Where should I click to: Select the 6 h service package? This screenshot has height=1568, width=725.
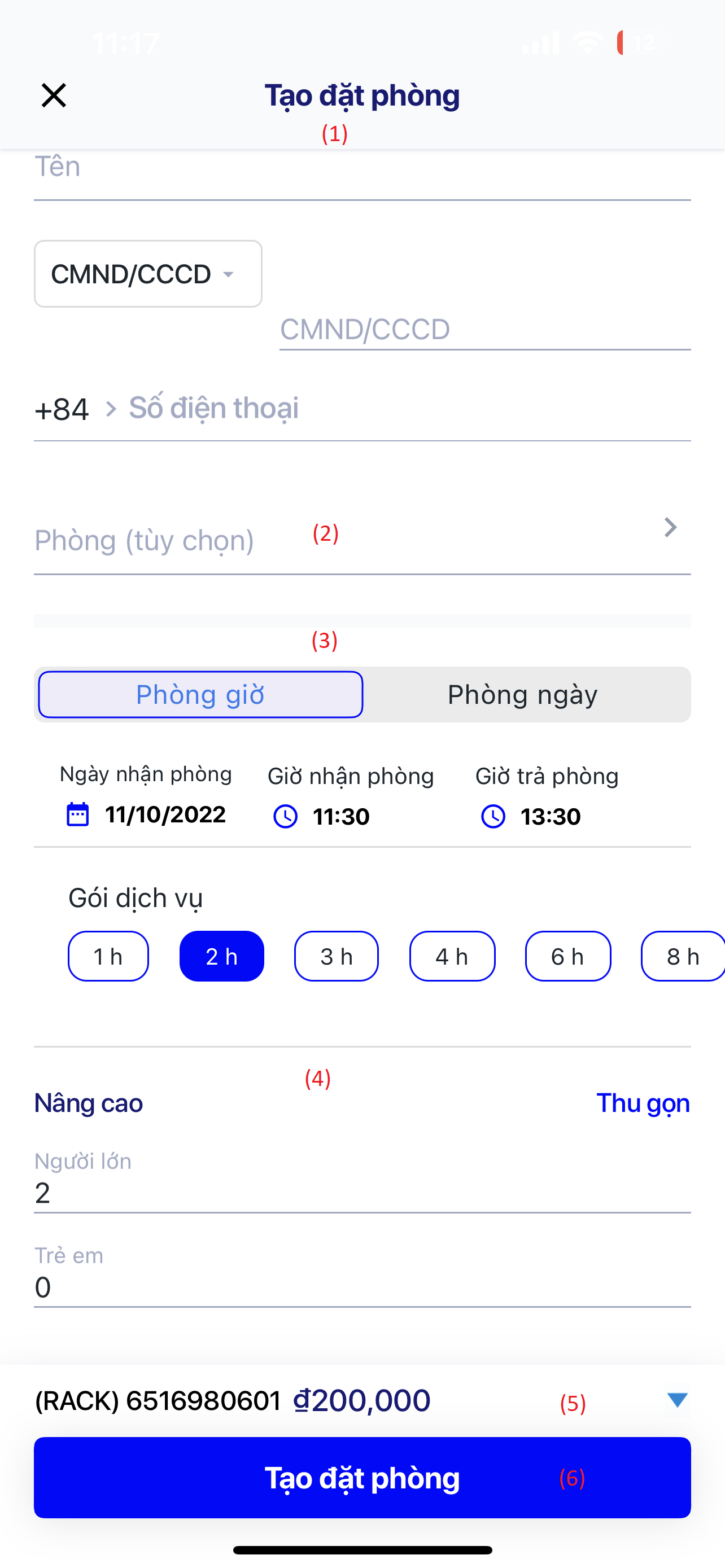click(567, 956)
